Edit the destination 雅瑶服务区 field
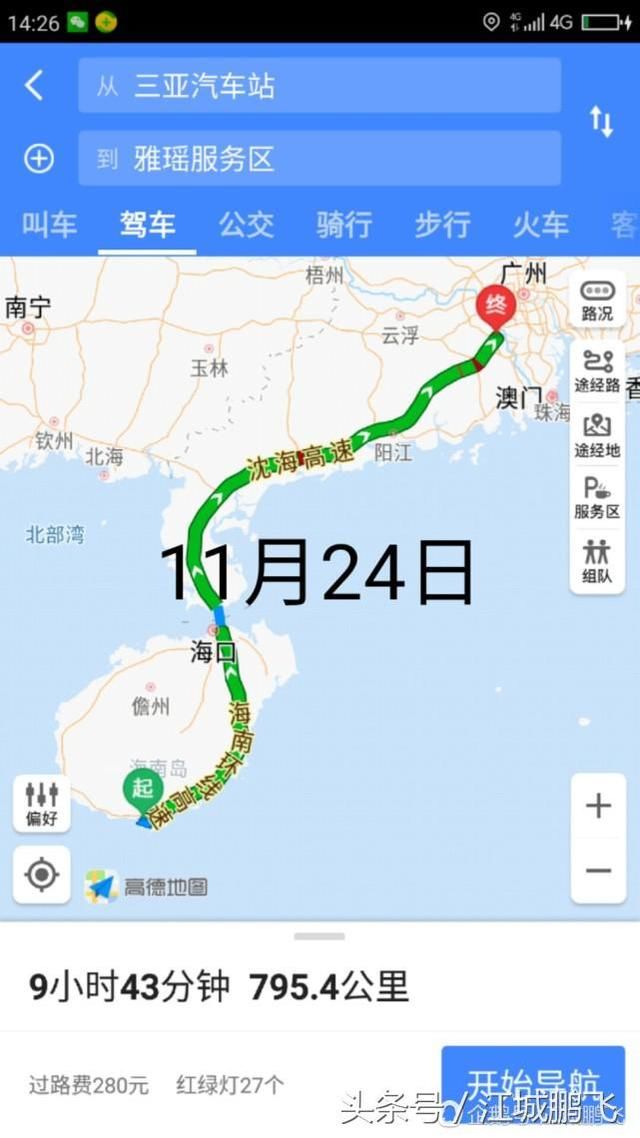This screenshot has height=1138, width=640. click(x=319, y=158)
